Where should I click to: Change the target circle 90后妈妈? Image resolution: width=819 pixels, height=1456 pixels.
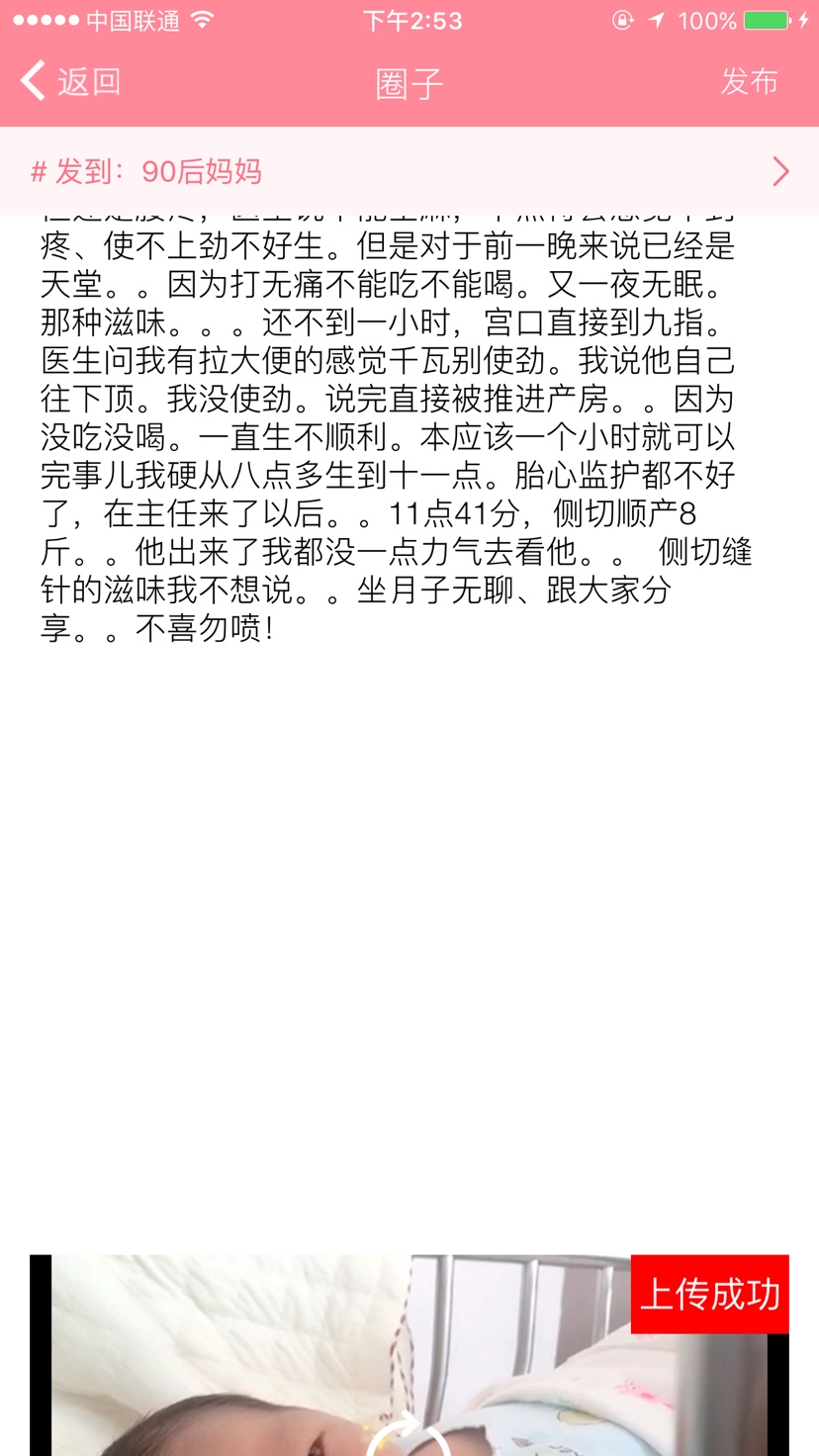click(x=409, y=172)
